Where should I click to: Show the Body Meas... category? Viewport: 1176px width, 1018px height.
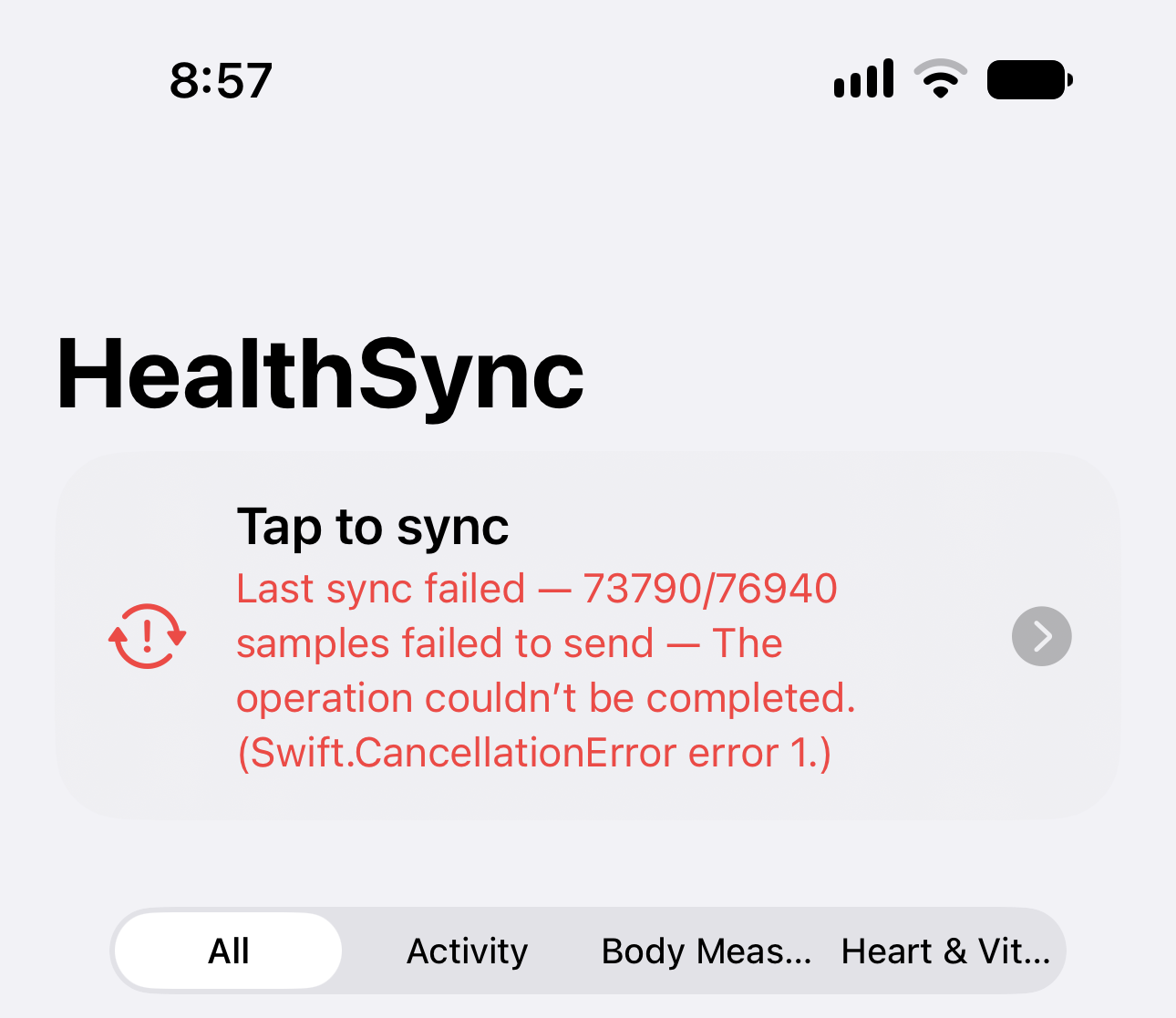[x=707, y=951]
